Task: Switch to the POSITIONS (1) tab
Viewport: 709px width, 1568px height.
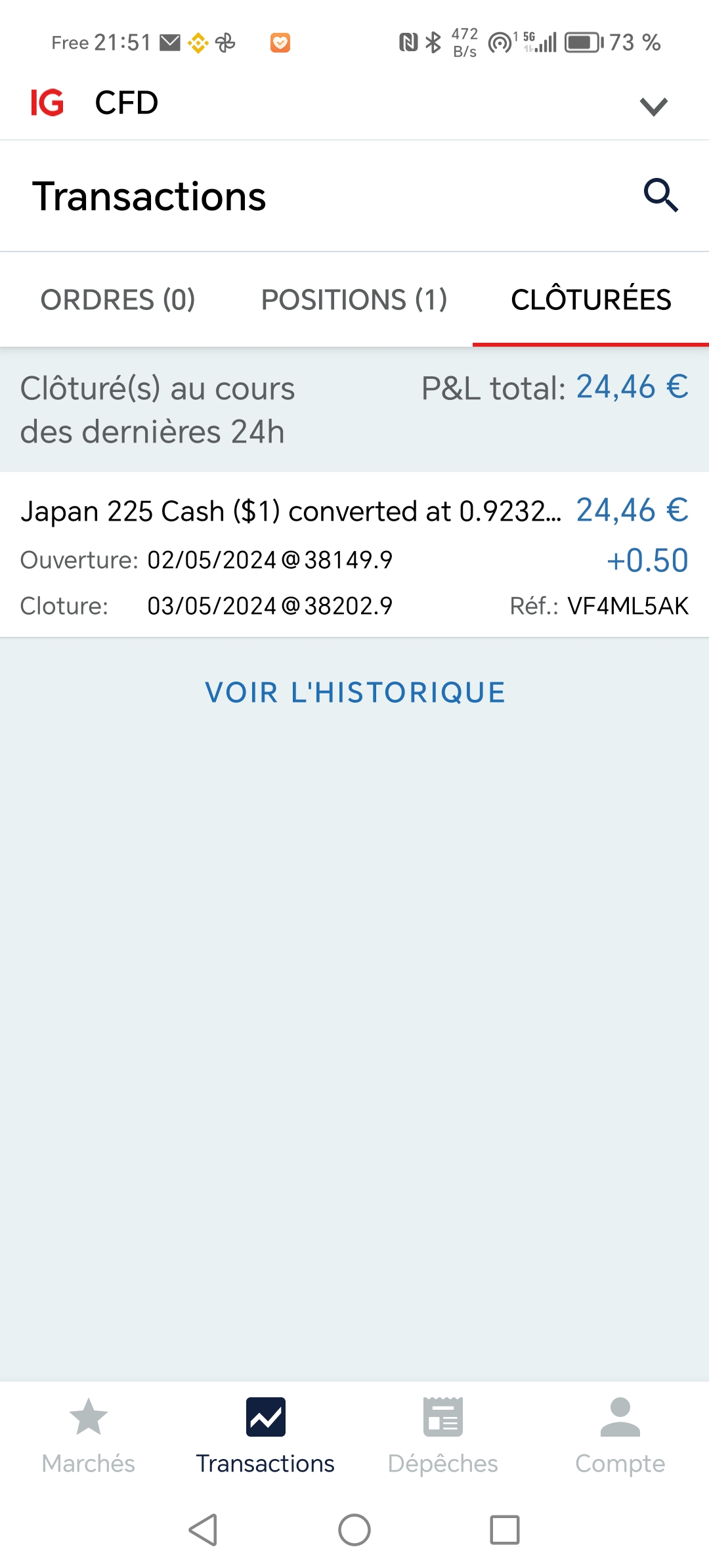Action: [354, 300]
